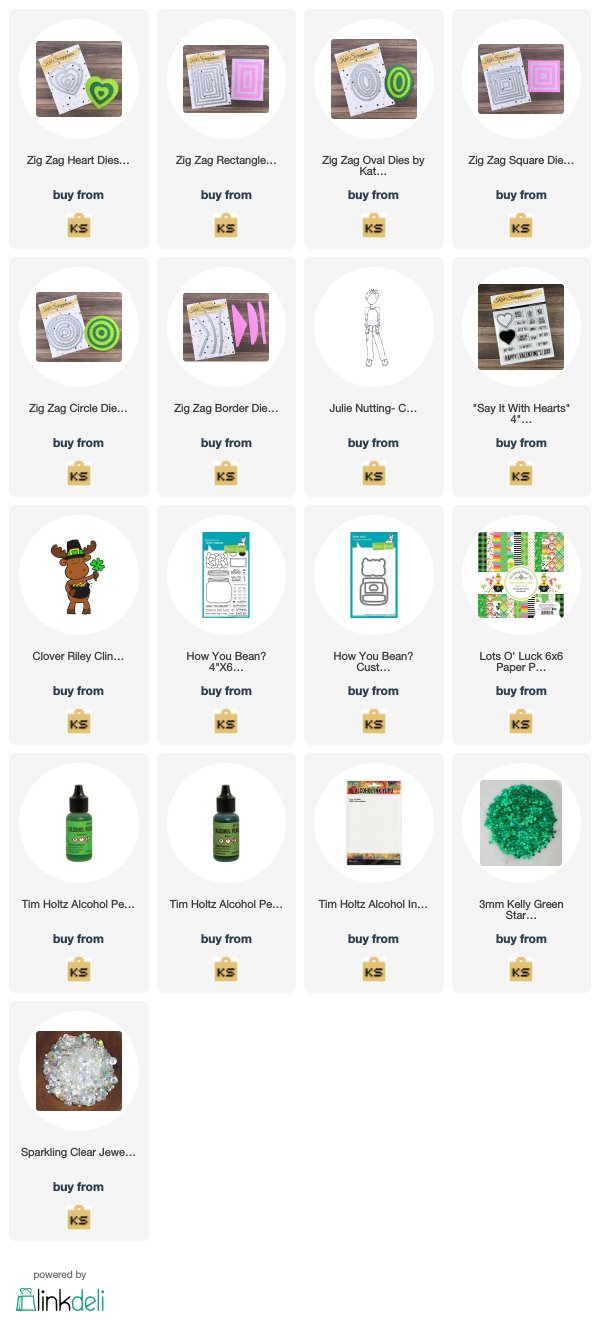
Task: Tap the Zig Zag Circle Dies card
Action: click(79, 377)
